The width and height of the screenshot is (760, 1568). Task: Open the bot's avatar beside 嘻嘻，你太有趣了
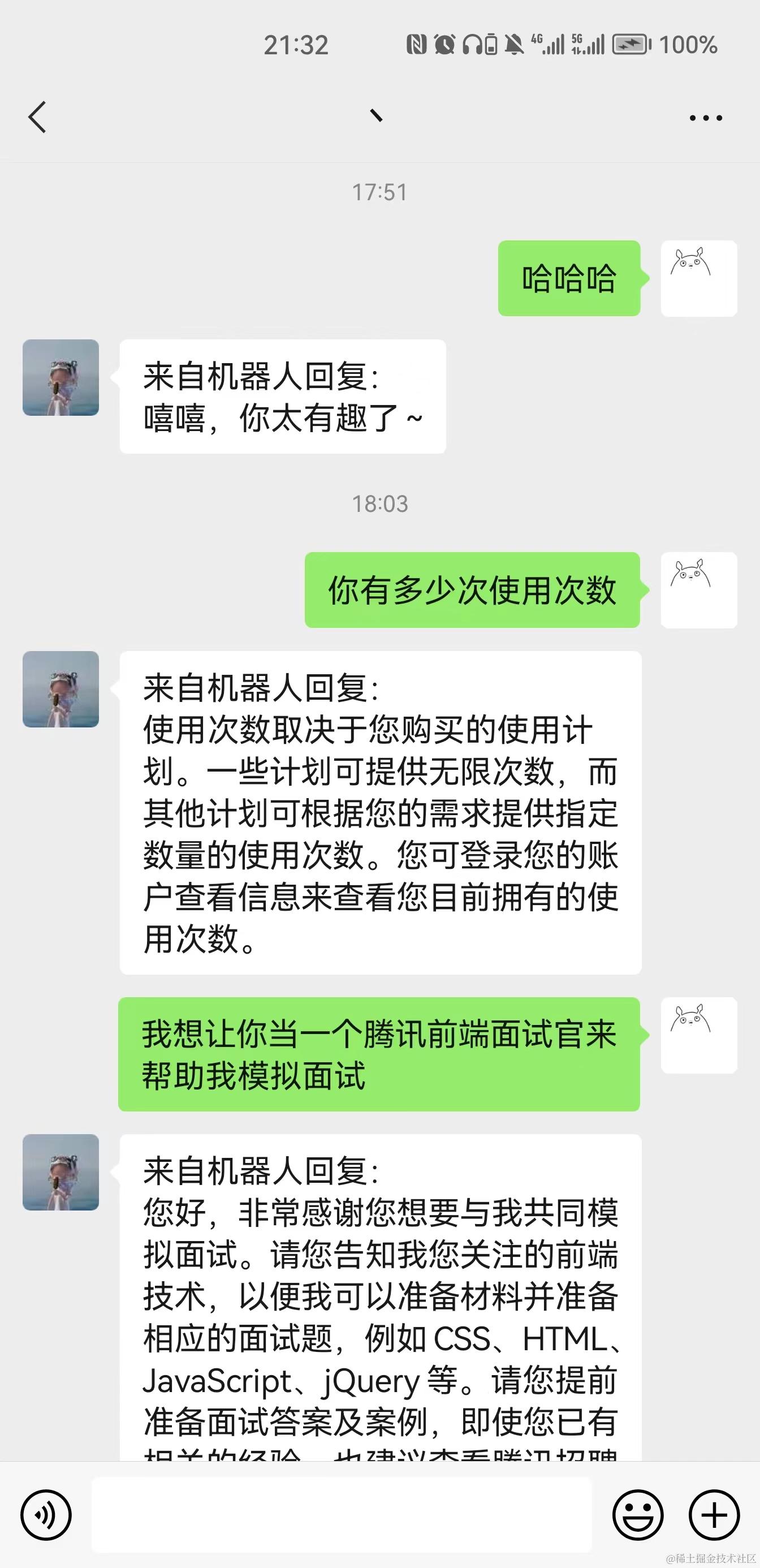point(61,377)
